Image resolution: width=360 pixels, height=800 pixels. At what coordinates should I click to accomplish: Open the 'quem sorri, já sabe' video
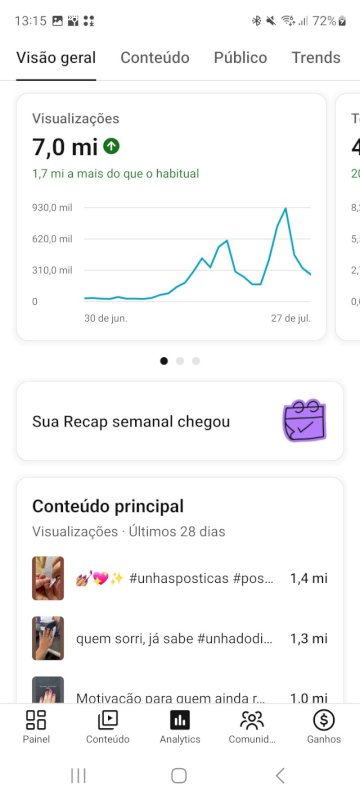tap(179, 638)
